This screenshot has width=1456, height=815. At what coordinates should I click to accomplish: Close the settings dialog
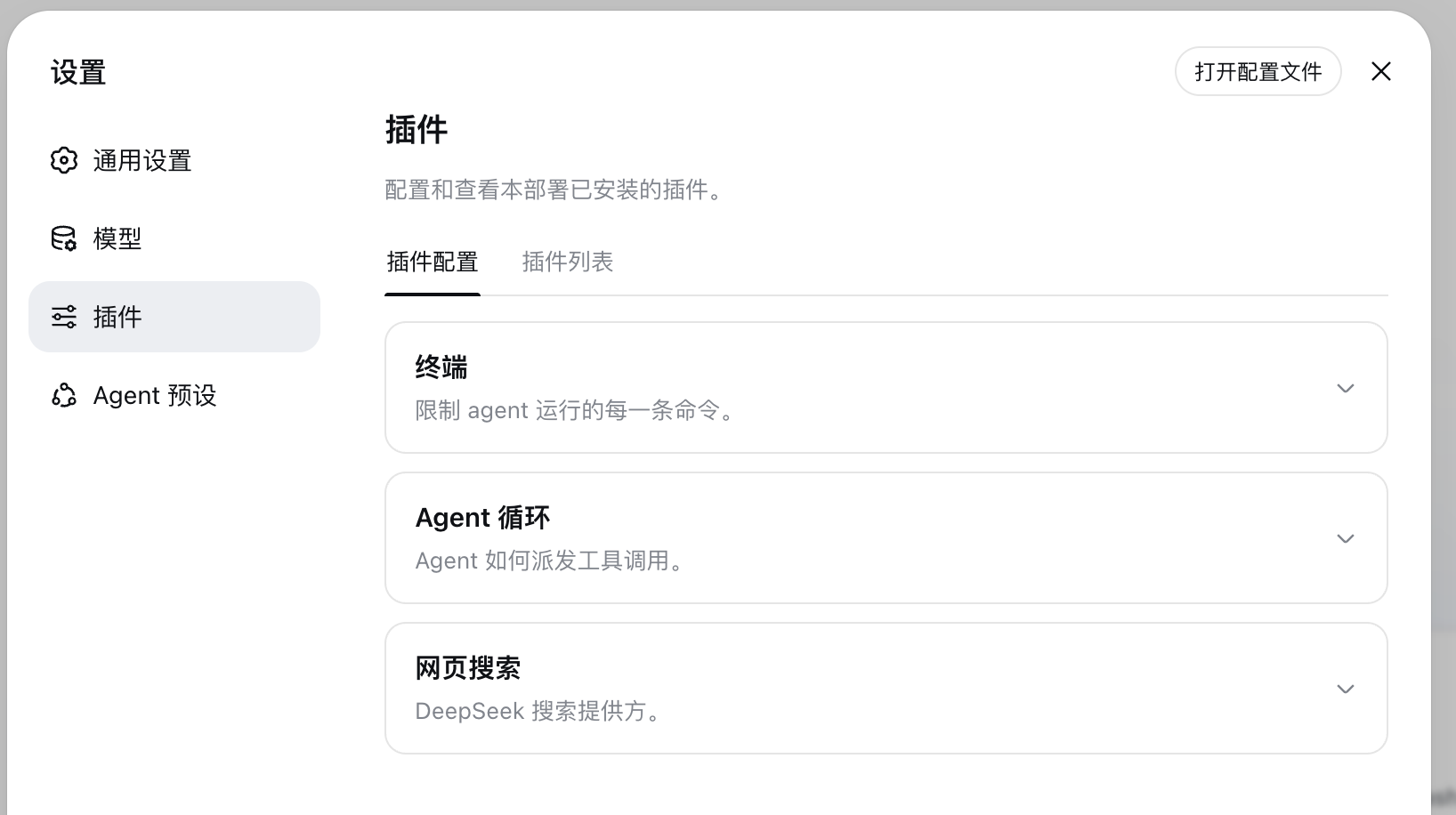pyautogui.click(x=1380, y=71)
